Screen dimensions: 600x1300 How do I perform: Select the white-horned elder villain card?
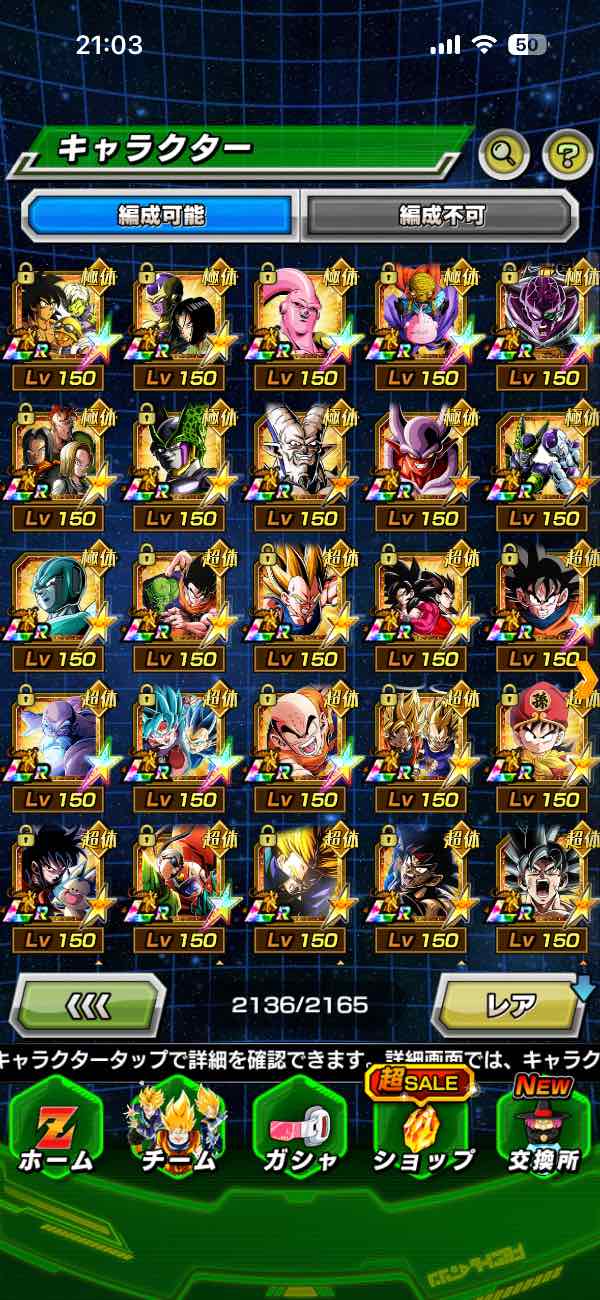302,458
